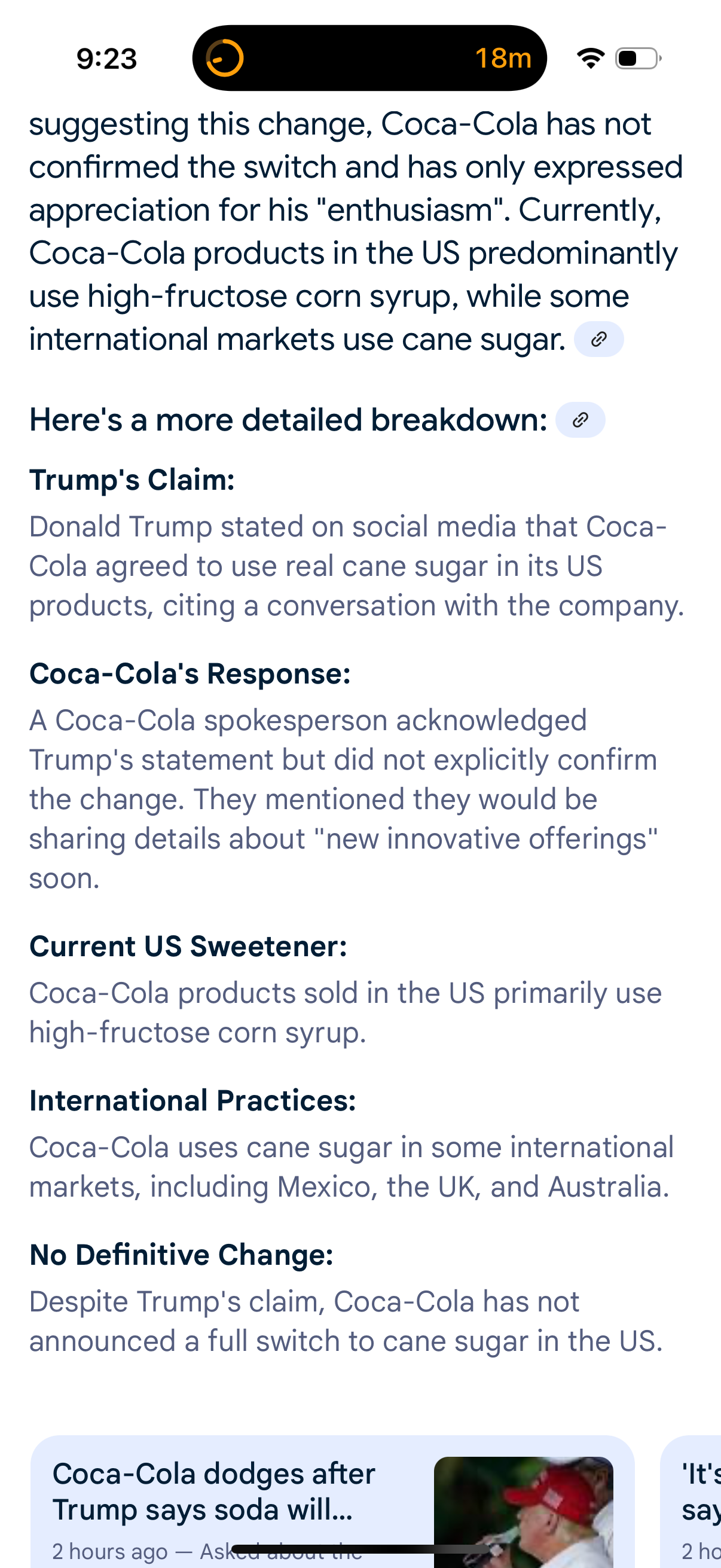Open the timer pill in Dynamic Island
Viewport: 721px width, 1568px height.
tap(369, 59)
